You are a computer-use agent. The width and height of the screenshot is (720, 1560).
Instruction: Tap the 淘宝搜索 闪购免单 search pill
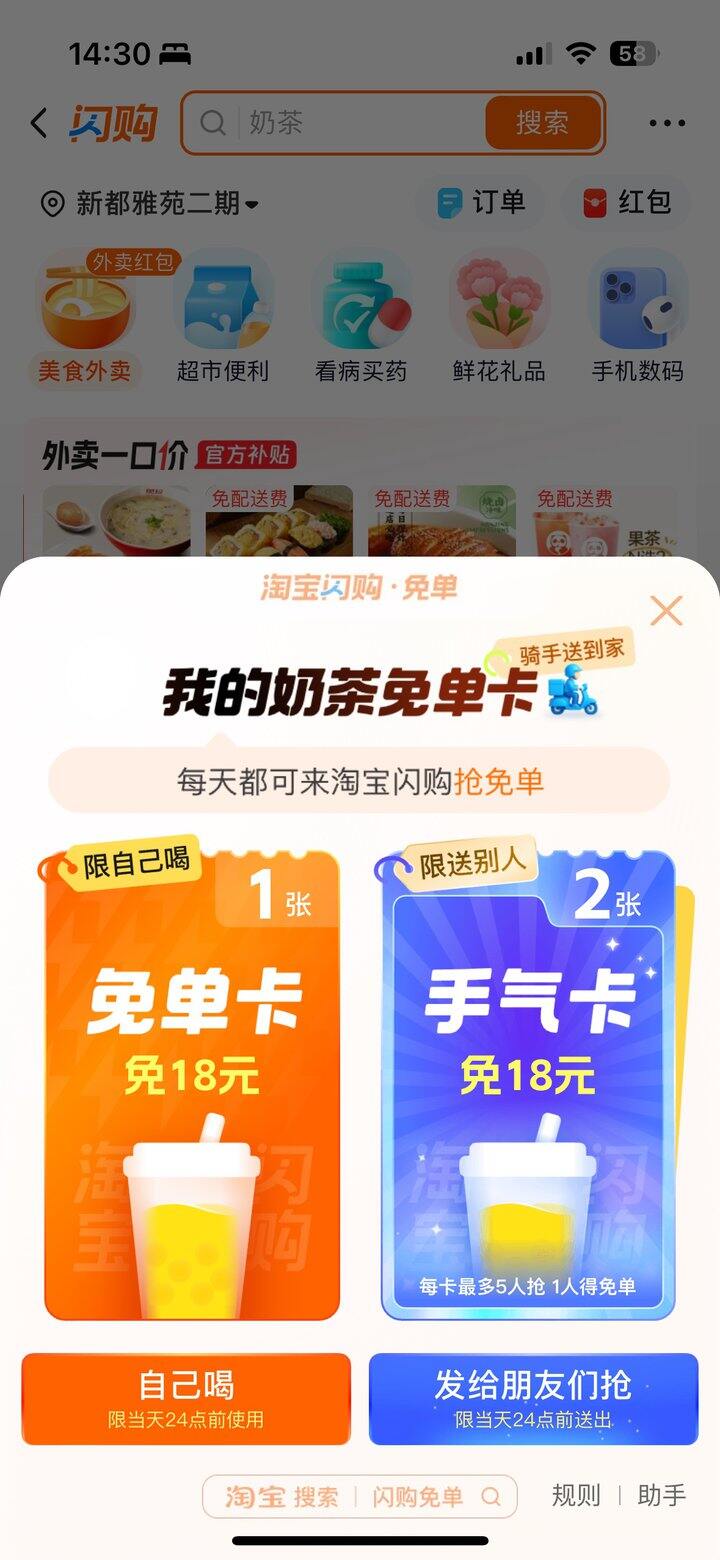click(360, 1496)
